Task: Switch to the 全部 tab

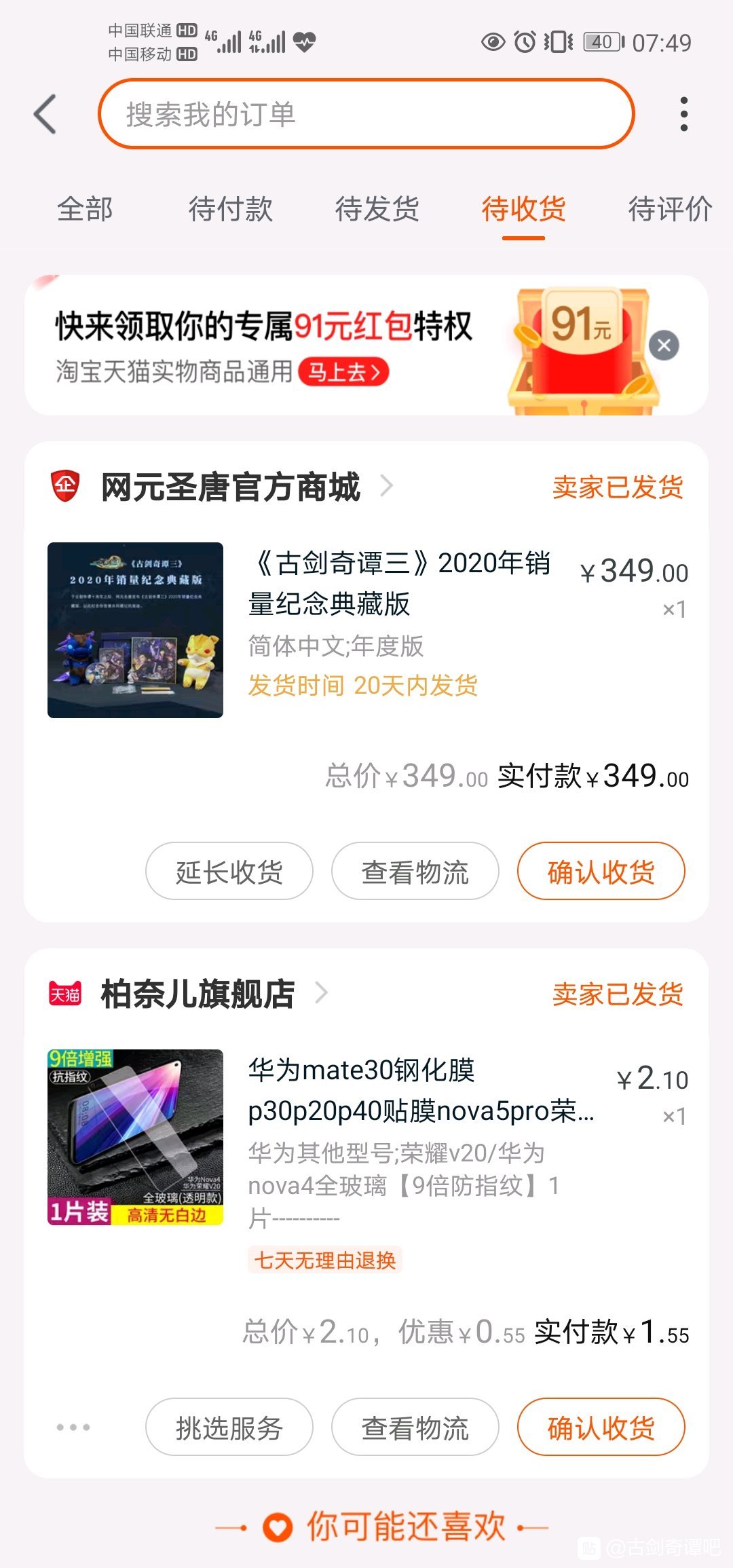Action: pyautogui.click(x=85, y=209)
